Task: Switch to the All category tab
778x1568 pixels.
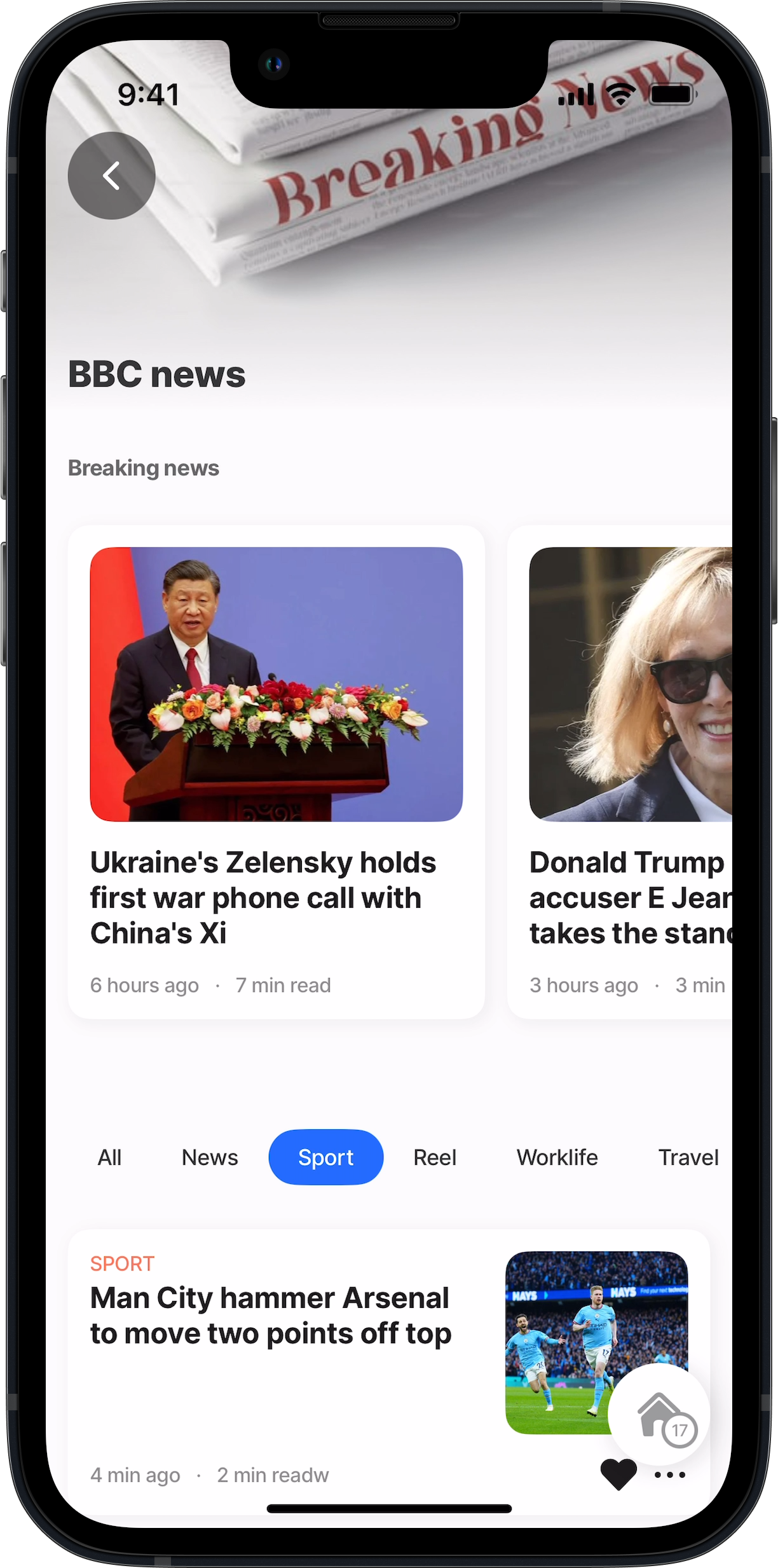Action: coord(109,1157)
